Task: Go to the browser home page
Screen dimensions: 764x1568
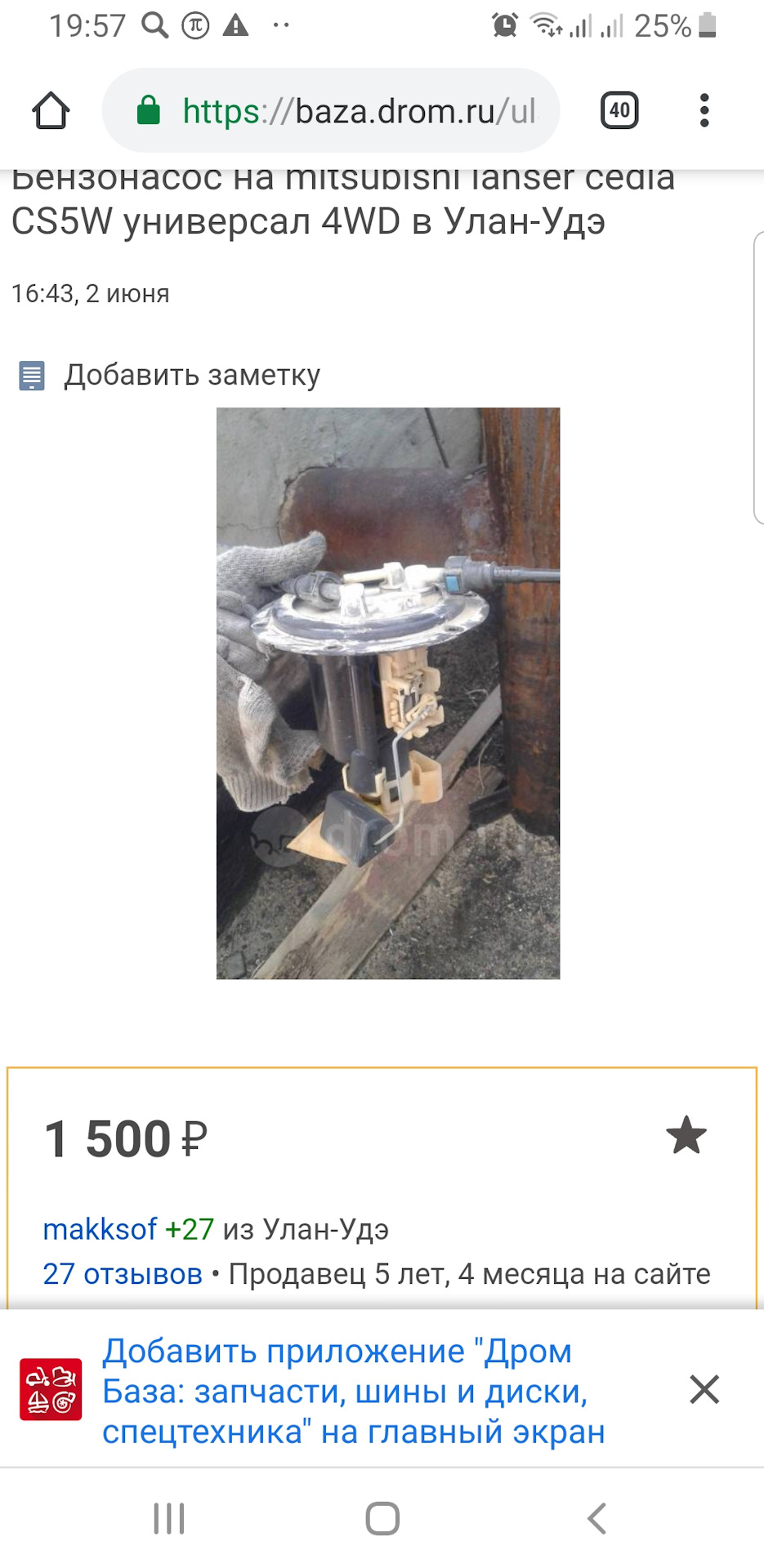Action: pos(51,111)
